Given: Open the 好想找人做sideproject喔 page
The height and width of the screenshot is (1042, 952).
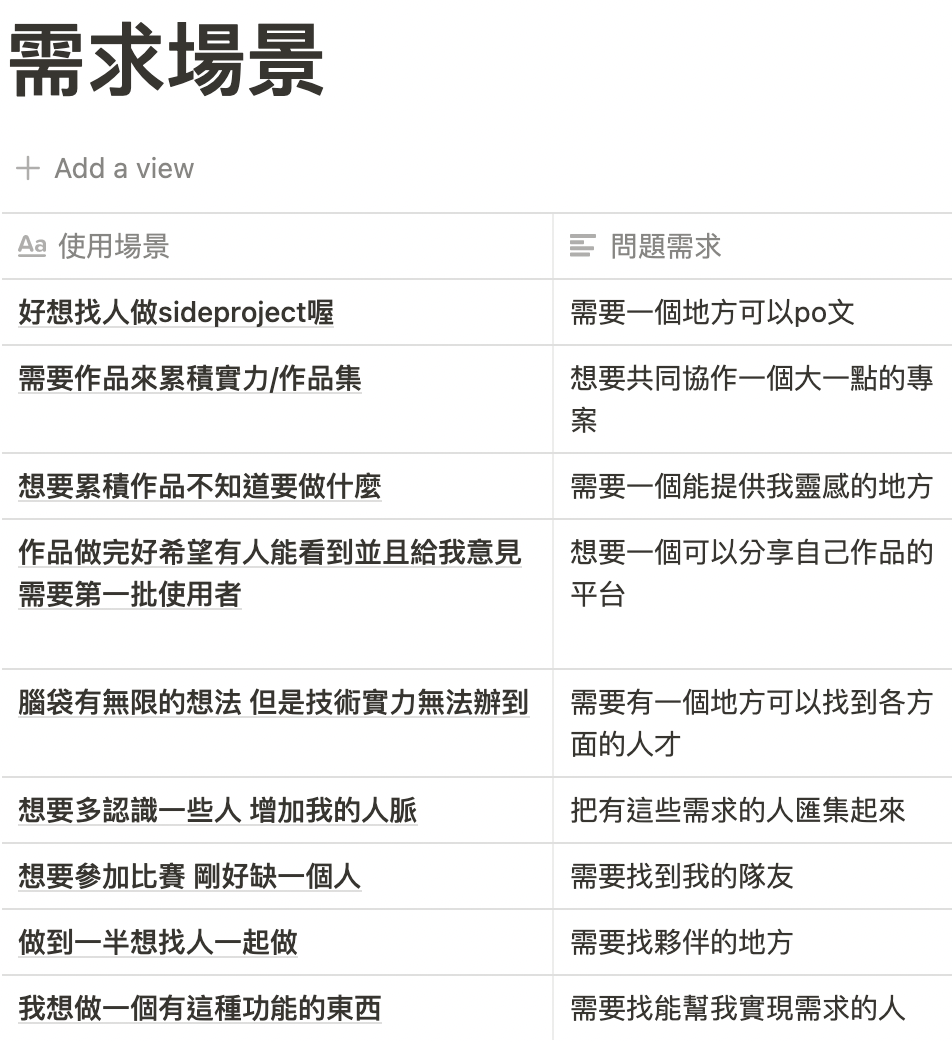Looking at the screenshot, I should click(176, 312).
